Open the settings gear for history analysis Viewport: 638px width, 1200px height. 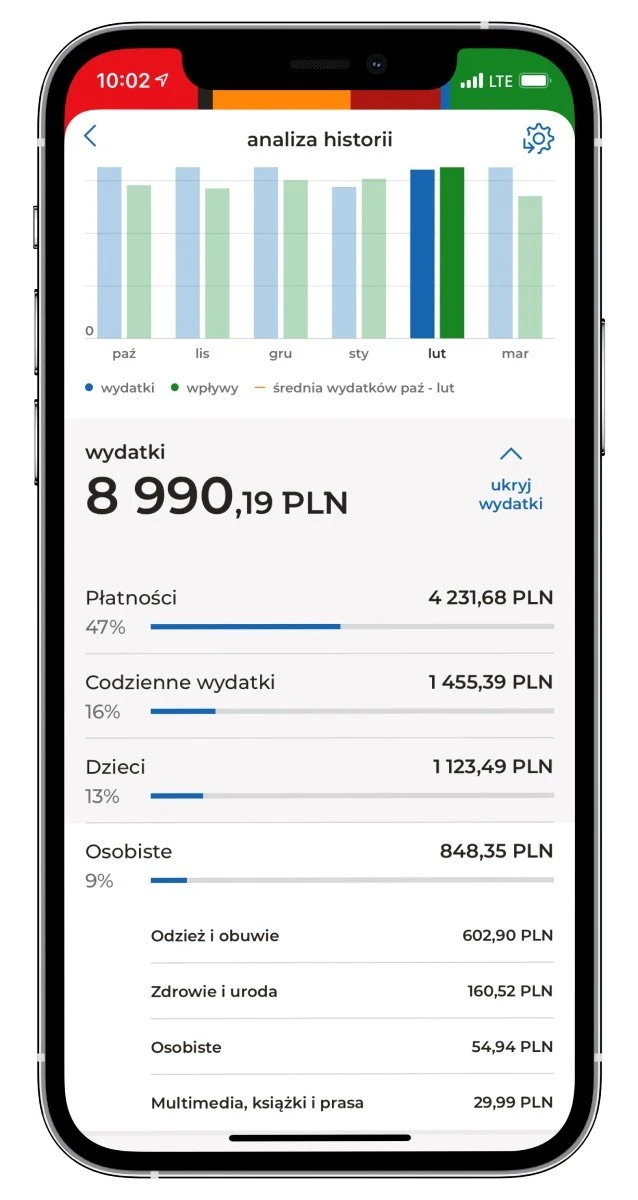538,139
